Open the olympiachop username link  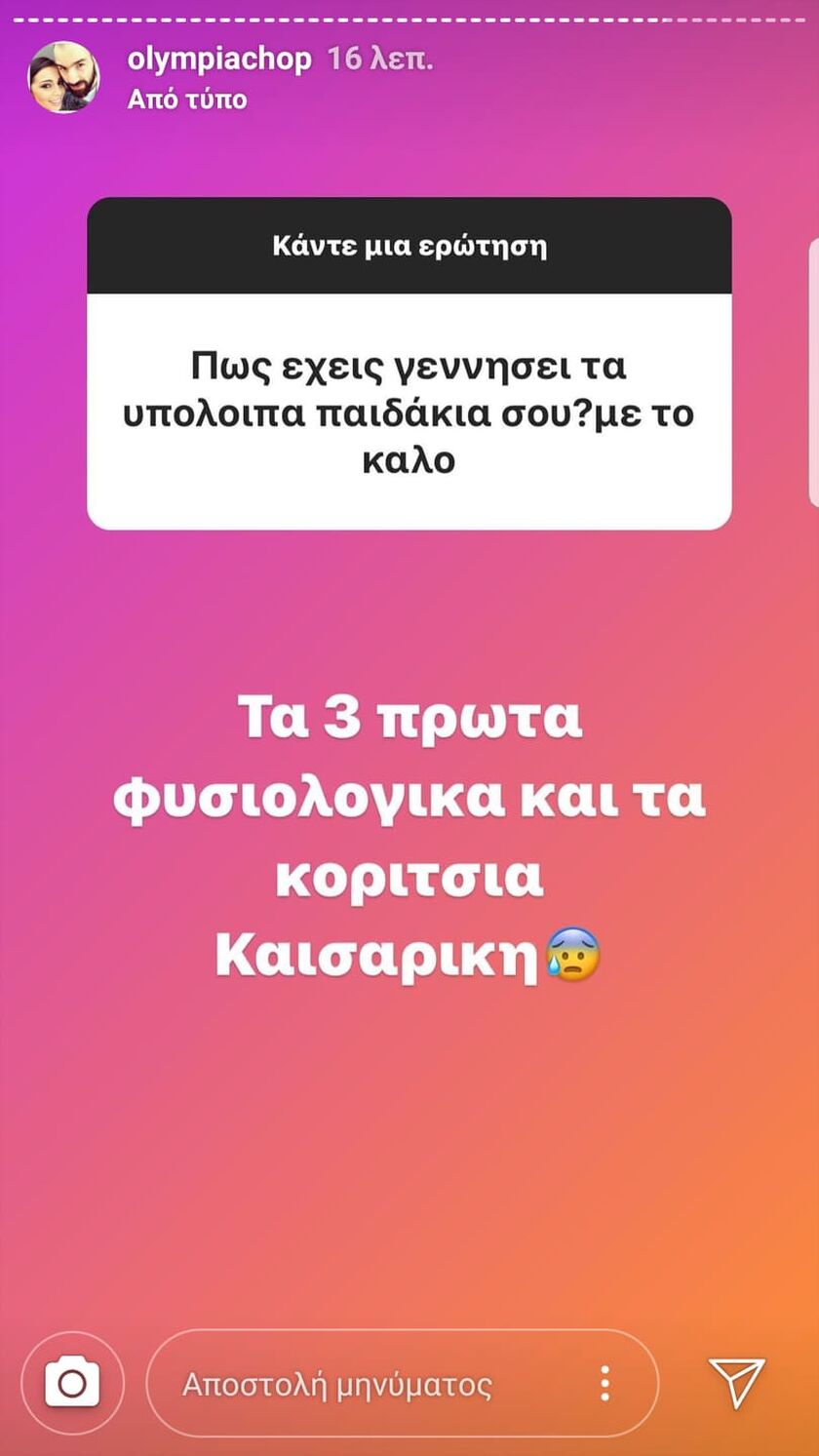219,59
